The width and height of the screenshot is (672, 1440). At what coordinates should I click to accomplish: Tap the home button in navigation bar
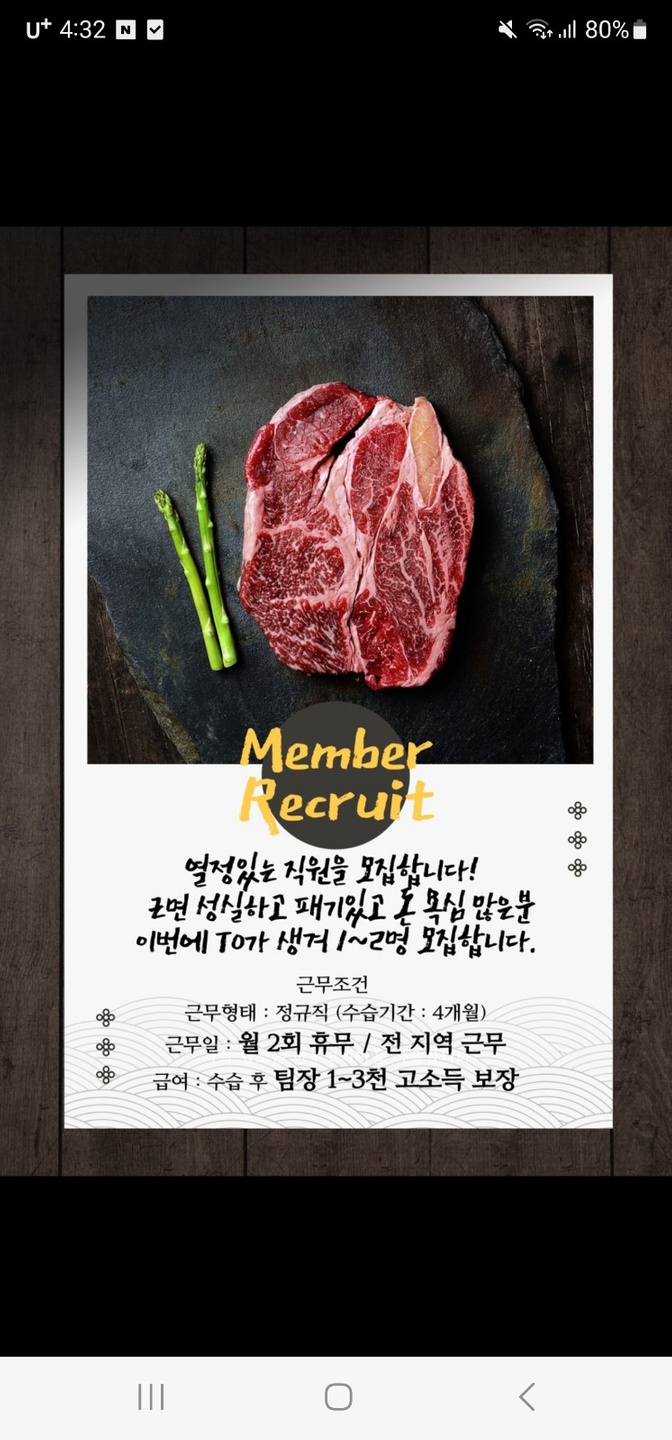click(338, 1397)
